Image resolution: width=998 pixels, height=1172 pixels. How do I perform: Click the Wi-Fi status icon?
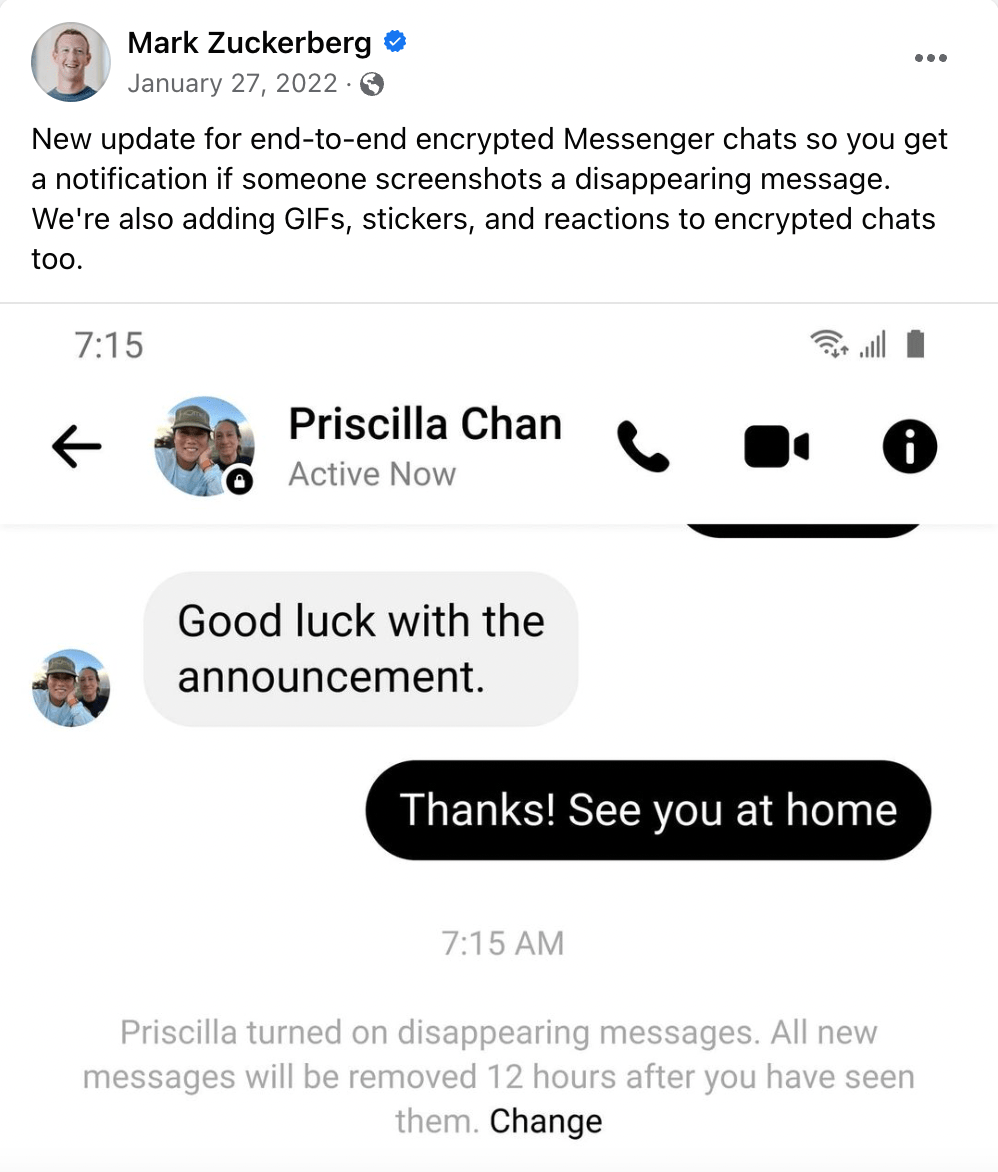[x=832, y=344]
